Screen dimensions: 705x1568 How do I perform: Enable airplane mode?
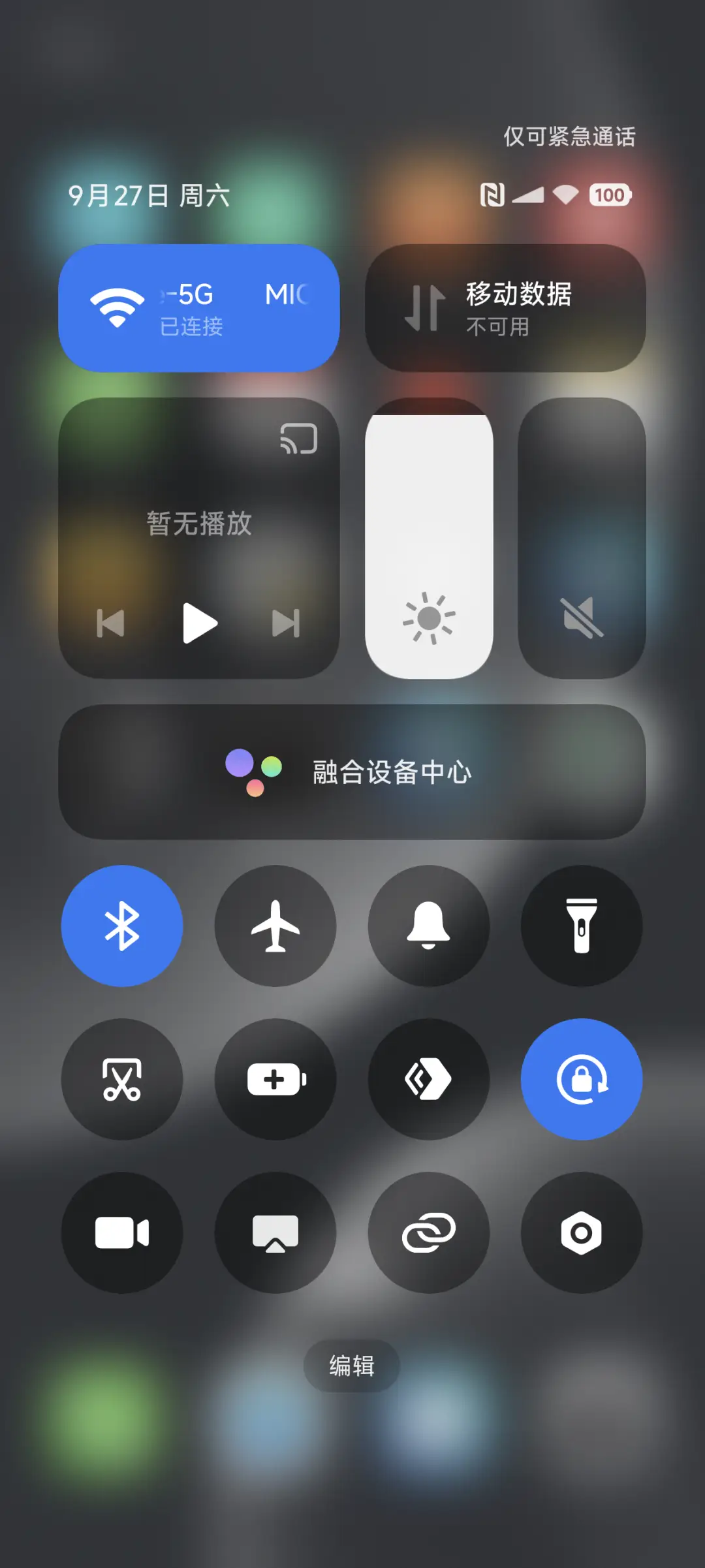click(275, 926)
